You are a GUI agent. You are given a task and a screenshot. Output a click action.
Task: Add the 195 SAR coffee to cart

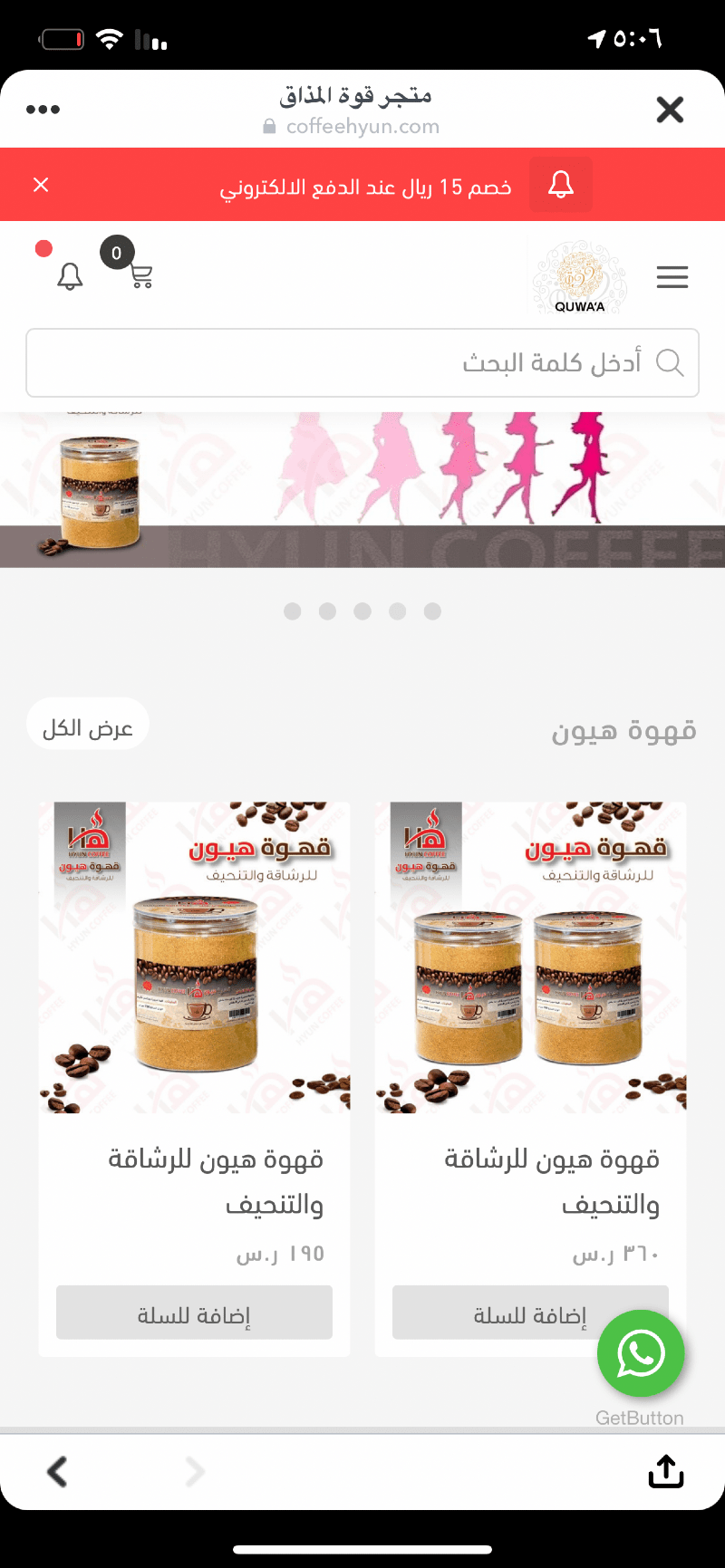point(194,1313)
